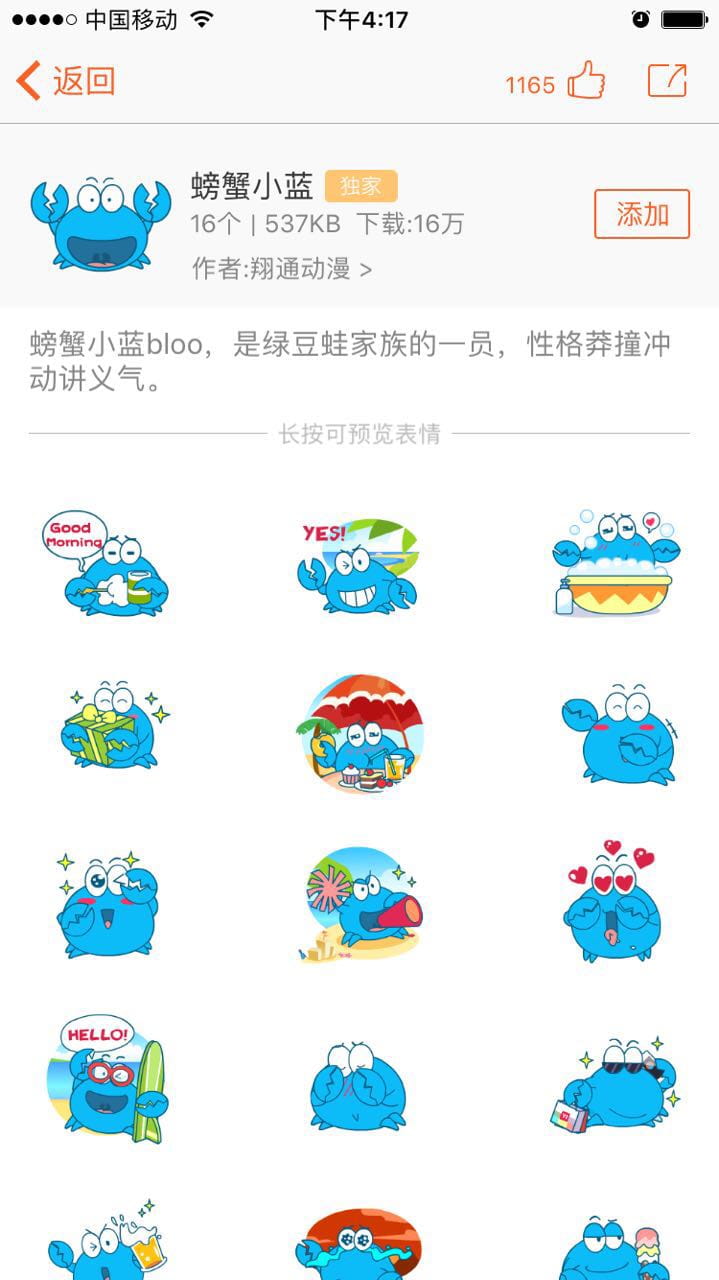Open author page 翔通动漫
Image resolution: width=719 pixels, height=1280 pixels.
click(x=282, y=269)
